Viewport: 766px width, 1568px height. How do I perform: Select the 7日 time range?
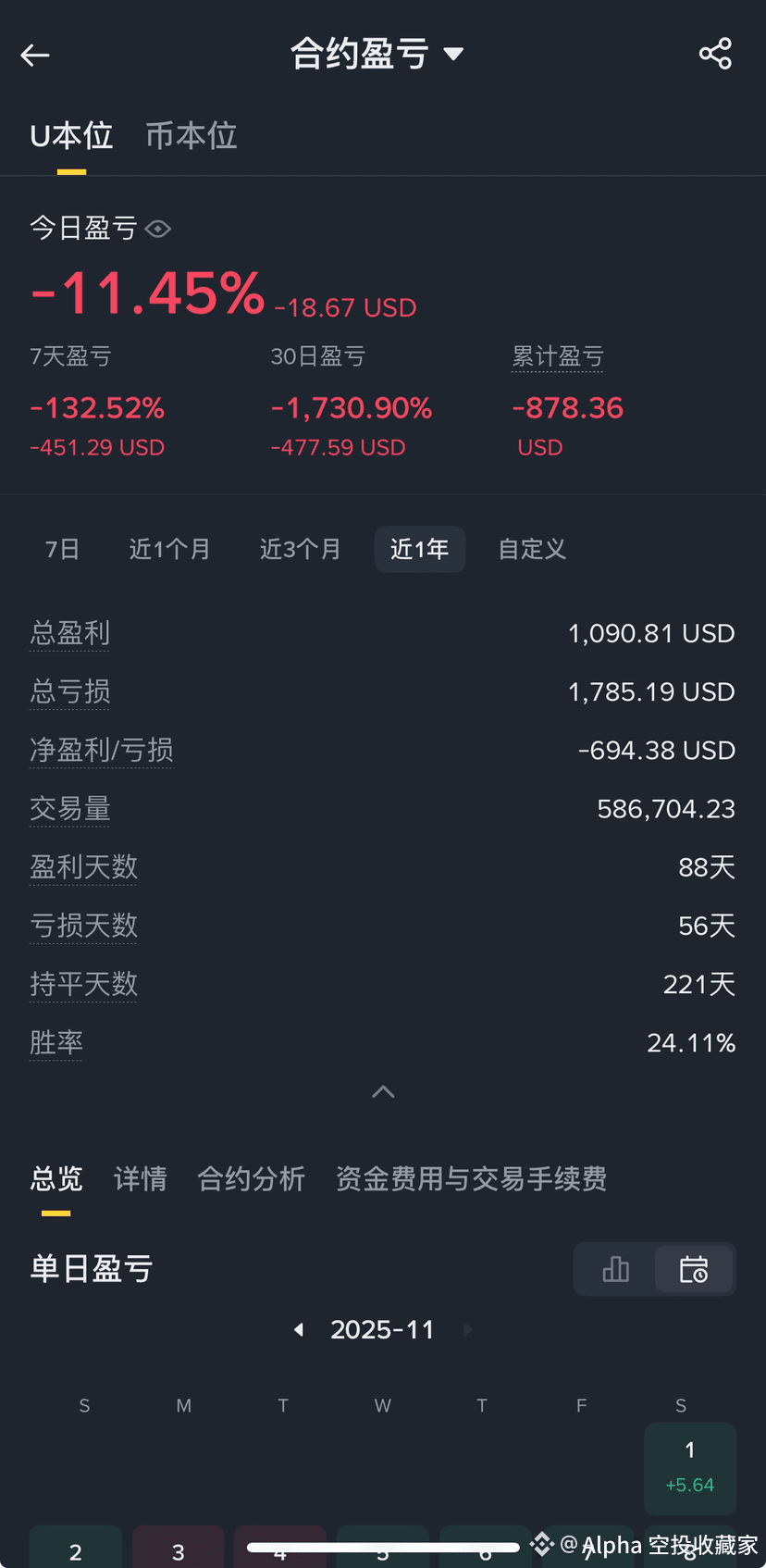coord(62,549)
